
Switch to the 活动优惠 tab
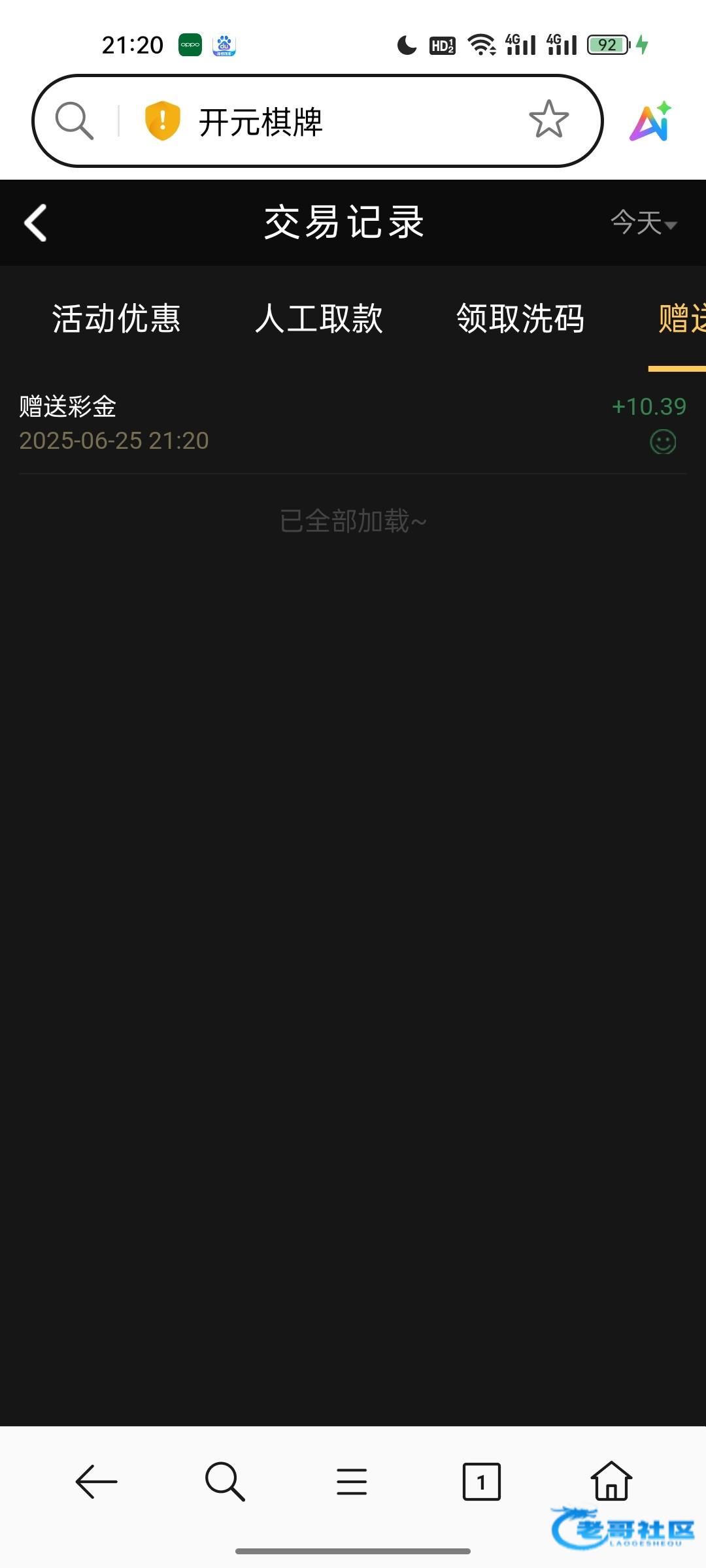[116, 319]
